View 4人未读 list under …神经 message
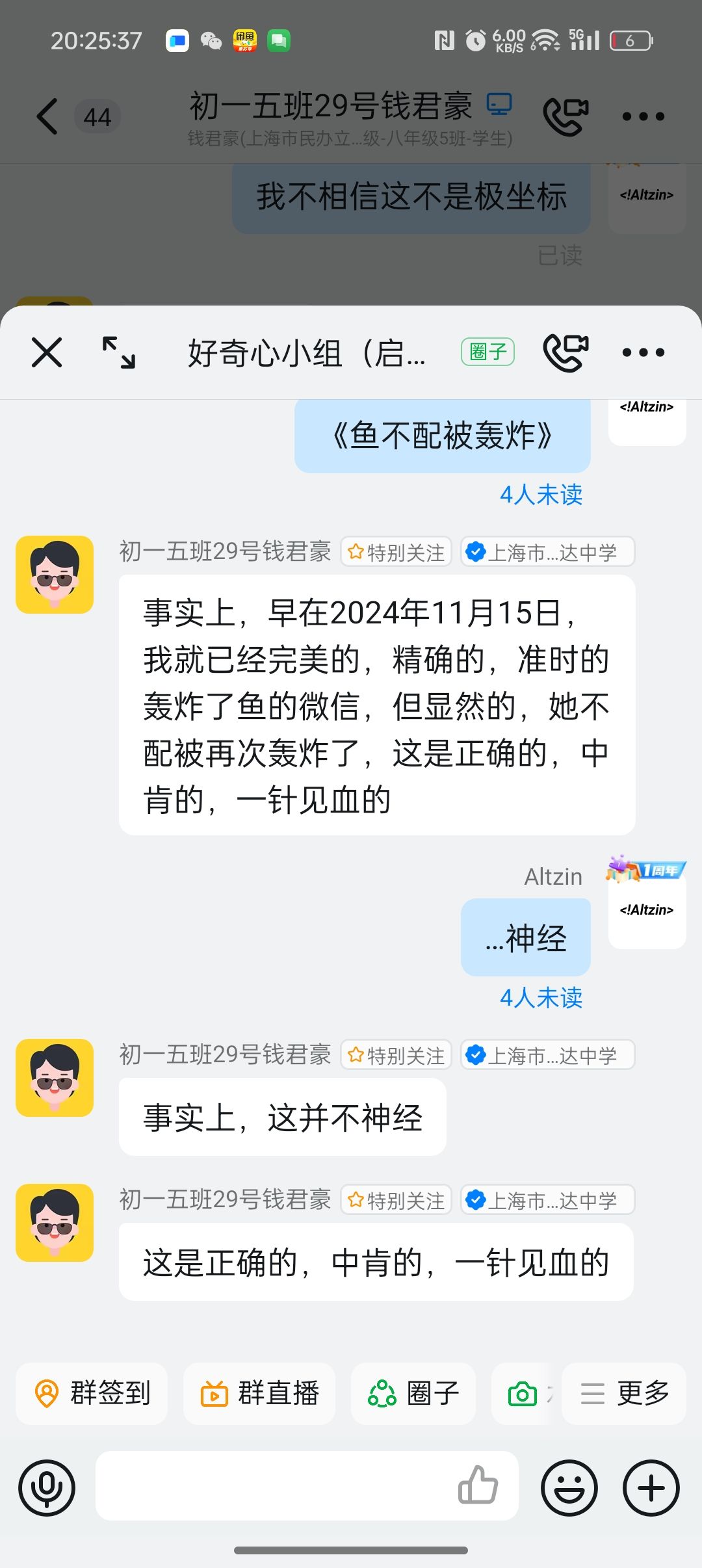 541,998
